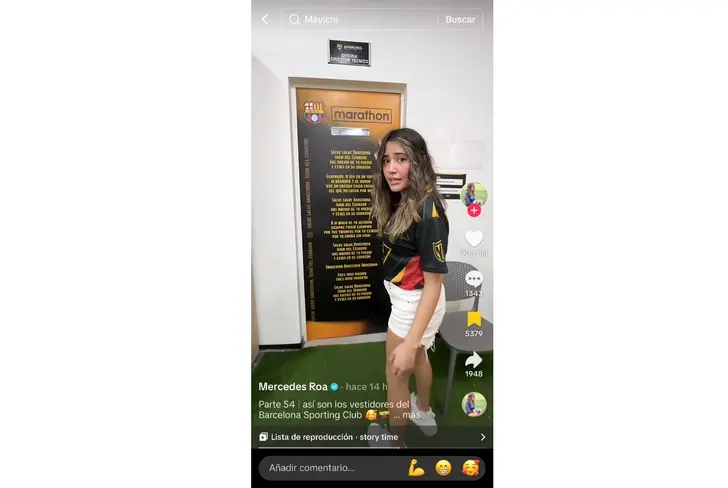728x488 pixels.
Task: Send the hearts smiling face emoji
Action: [x=470, y=468]
